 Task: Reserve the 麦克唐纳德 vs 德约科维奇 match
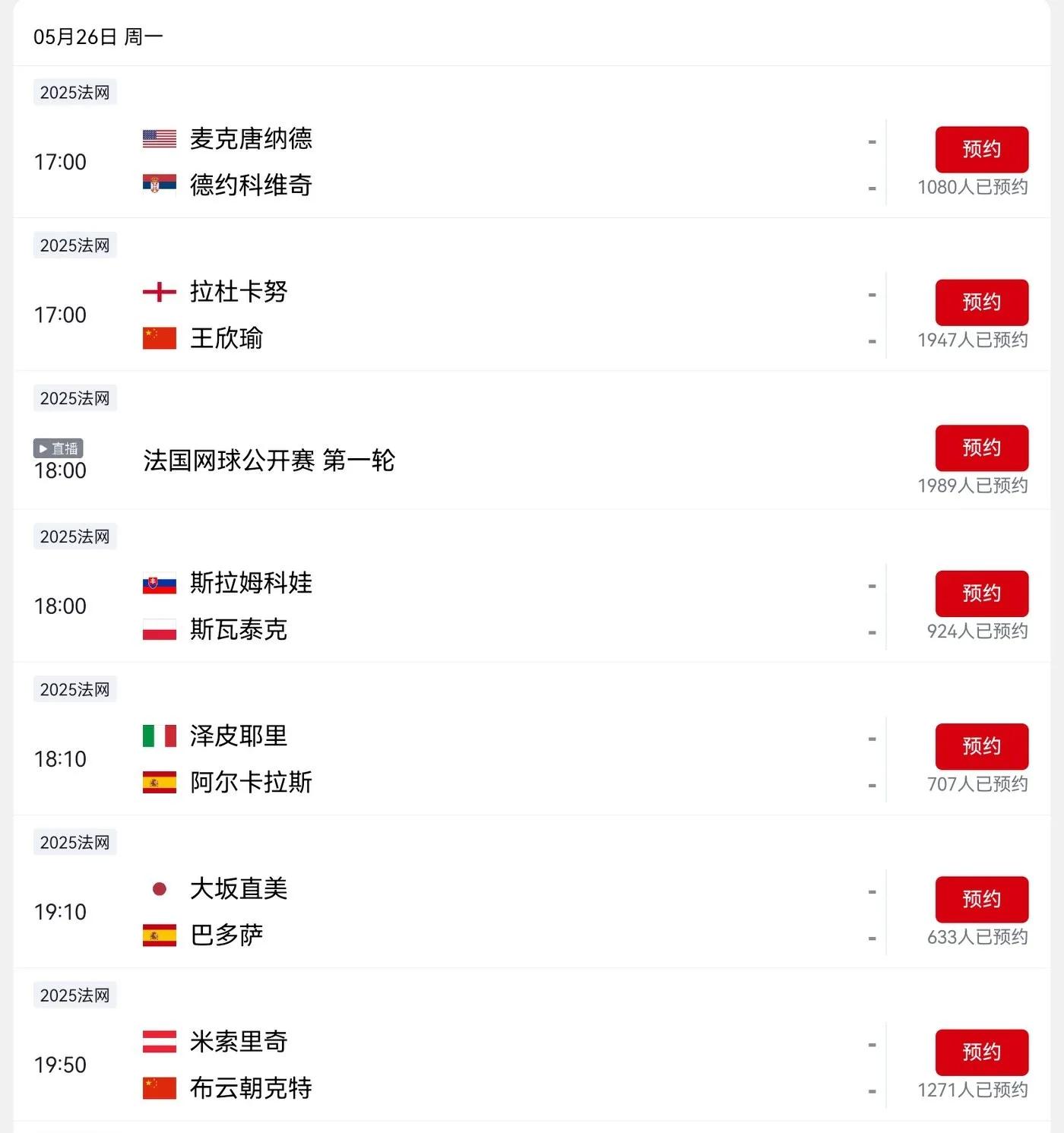point(981,149)
